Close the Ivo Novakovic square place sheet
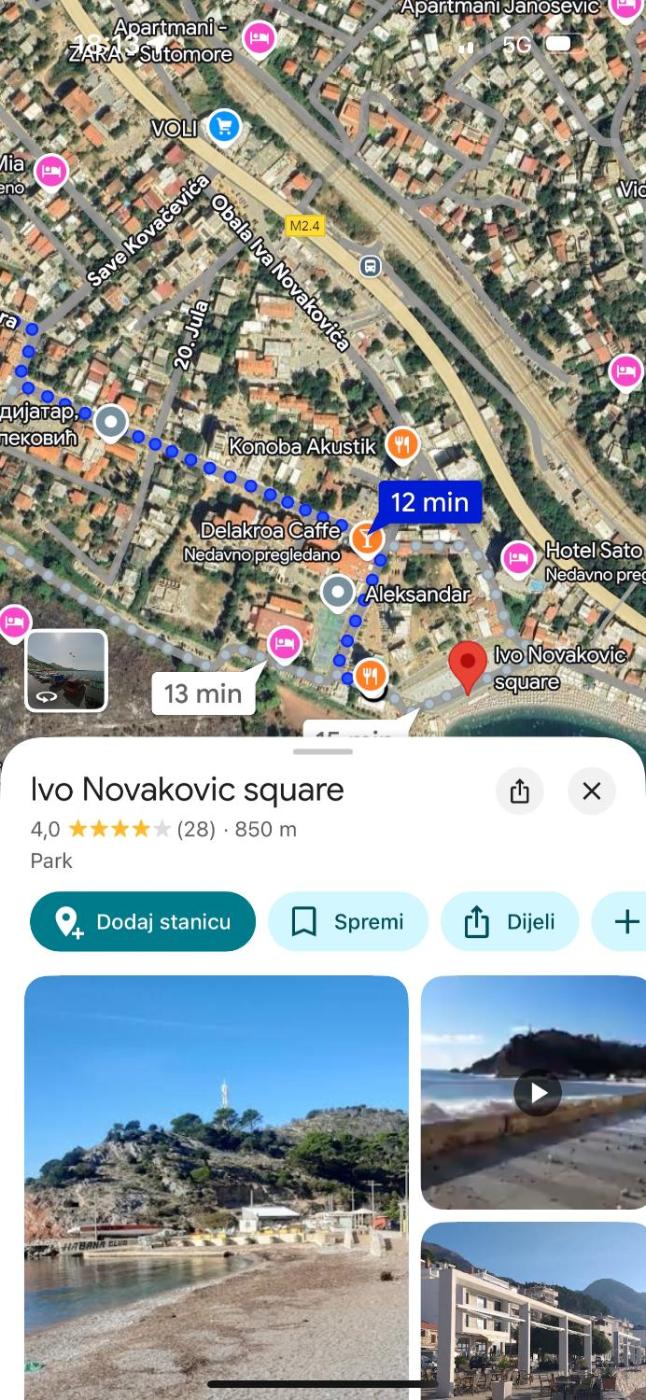 point(591,792)
